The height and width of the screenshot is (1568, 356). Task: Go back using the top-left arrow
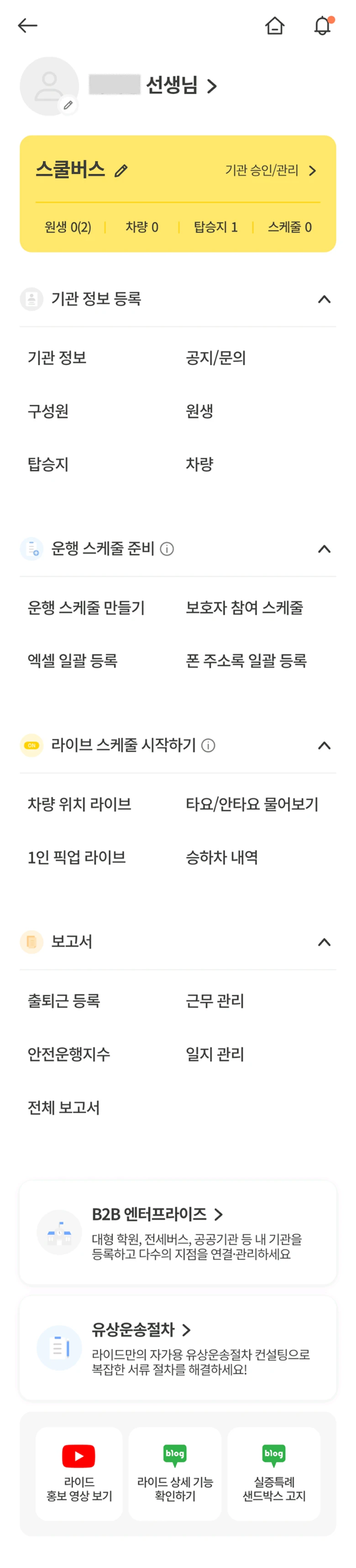27,26
